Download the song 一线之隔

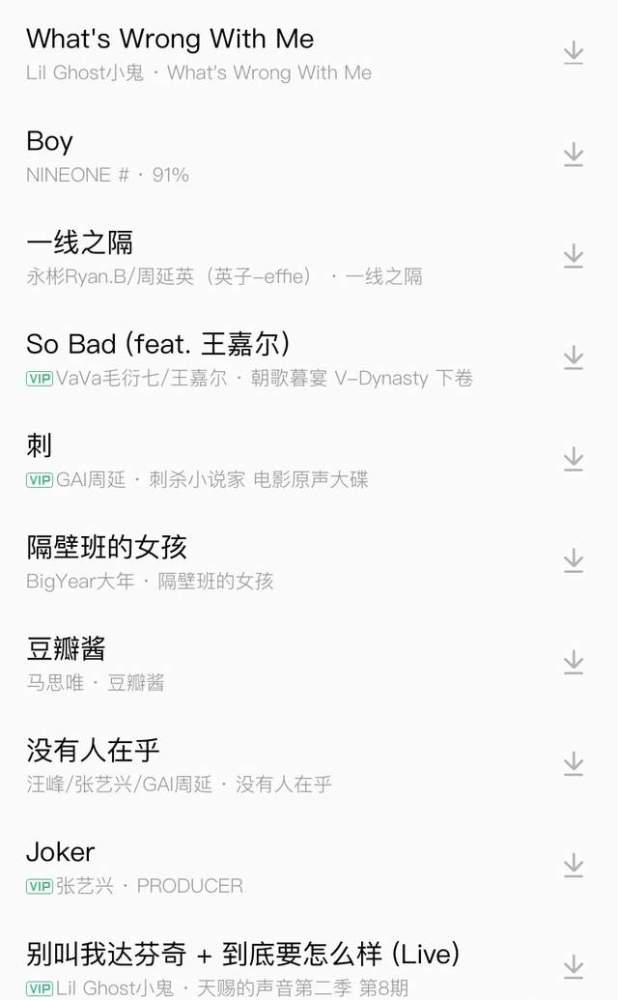click(573, 256)
